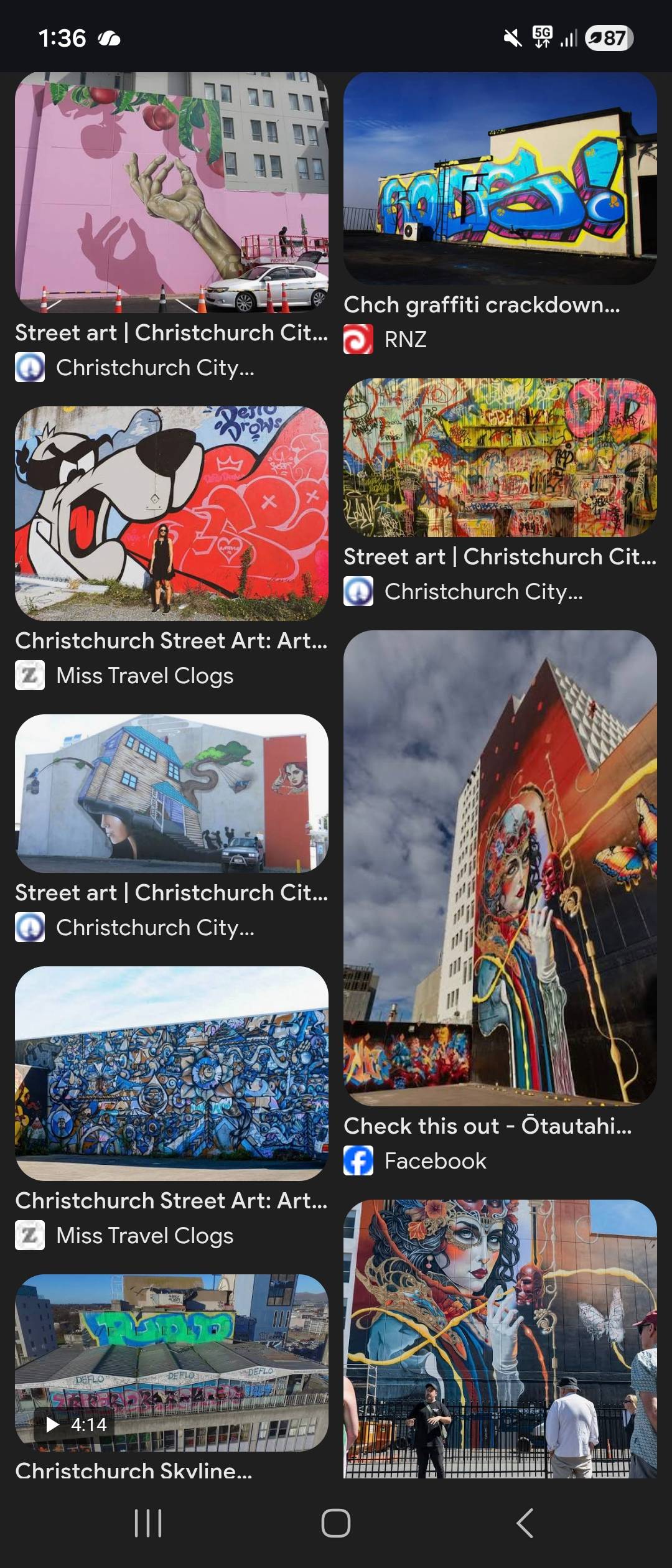Go back using the system back button

coord(525,1523)
